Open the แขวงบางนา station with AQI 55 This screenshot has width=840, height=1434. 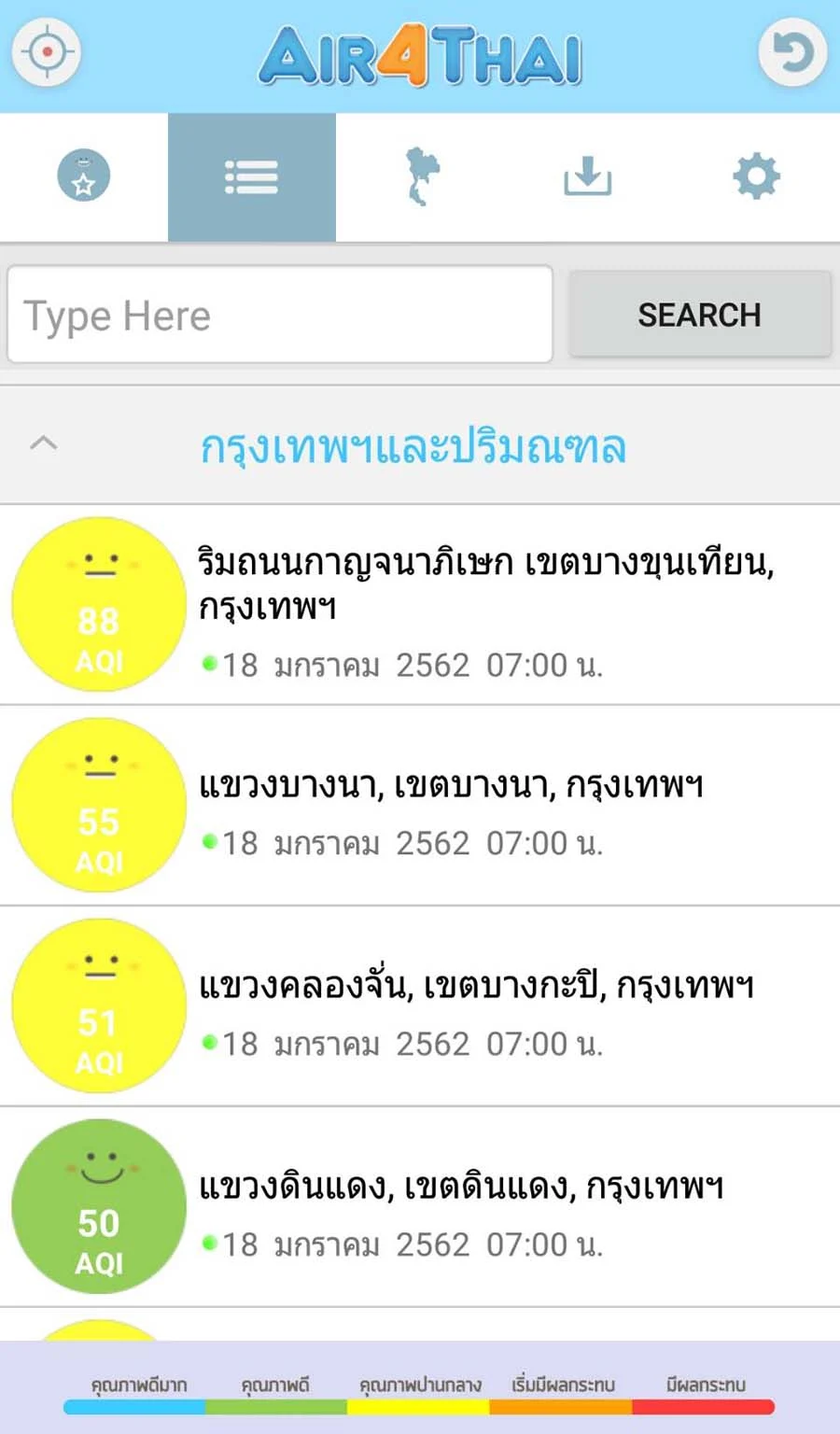[420, 806]
